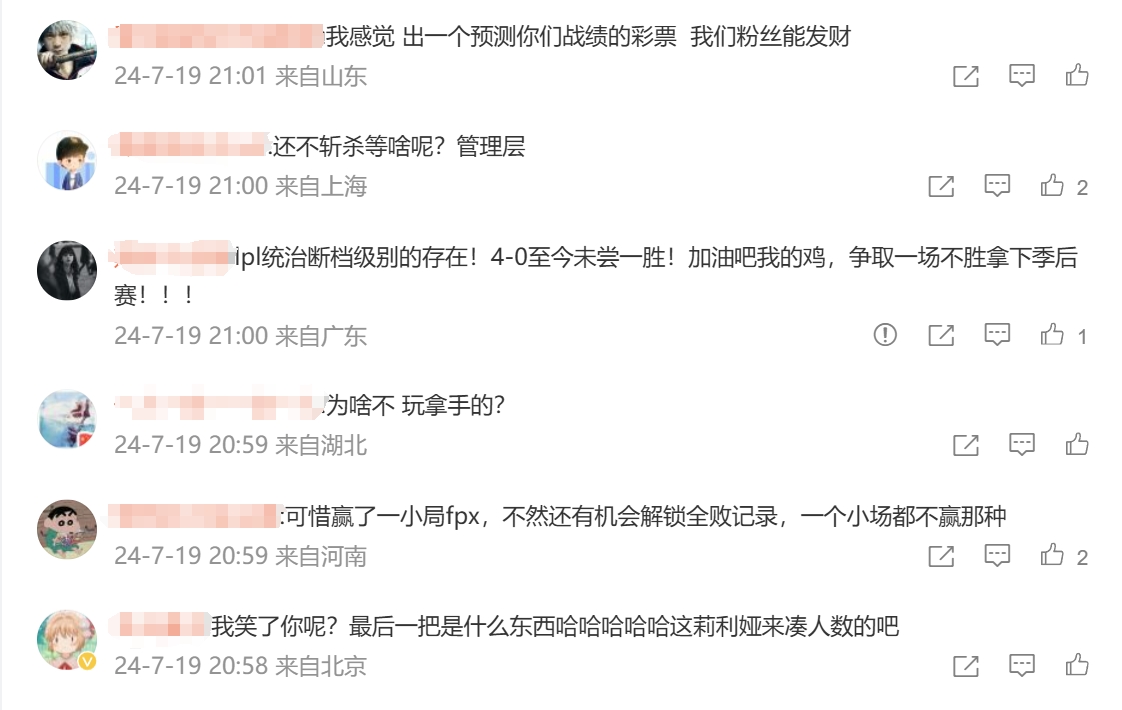Reply to the 莉莉娅 comment from 北京
This screenshot has width=1122, height=710.
click(1021, 665)
